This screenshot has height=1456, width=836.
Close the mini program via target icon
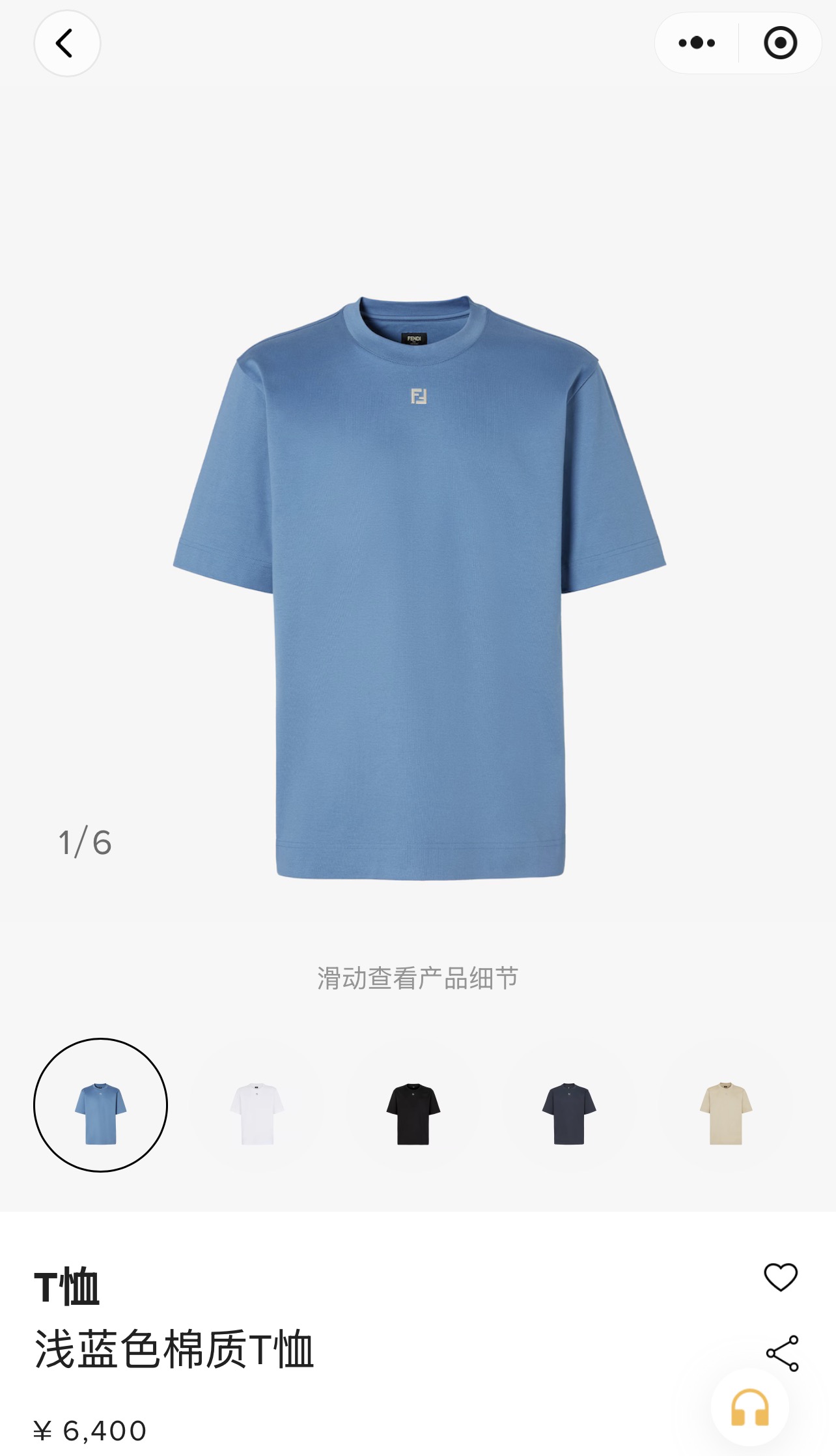click(x=780, y=43)
